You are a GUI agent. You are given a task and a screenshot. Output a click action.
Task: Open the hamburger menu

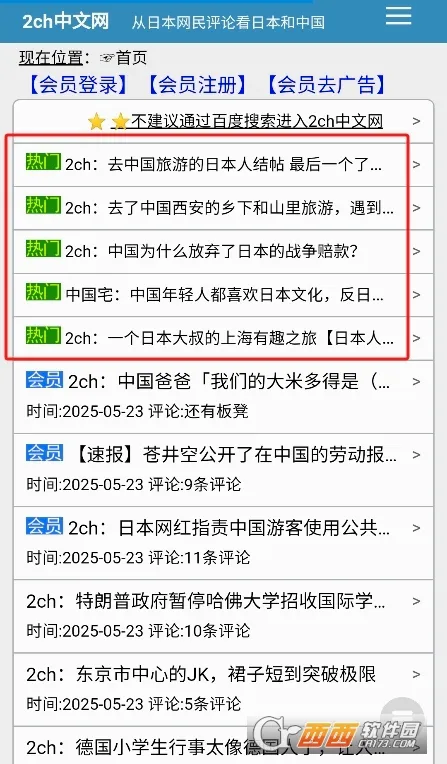click(398, 16)
